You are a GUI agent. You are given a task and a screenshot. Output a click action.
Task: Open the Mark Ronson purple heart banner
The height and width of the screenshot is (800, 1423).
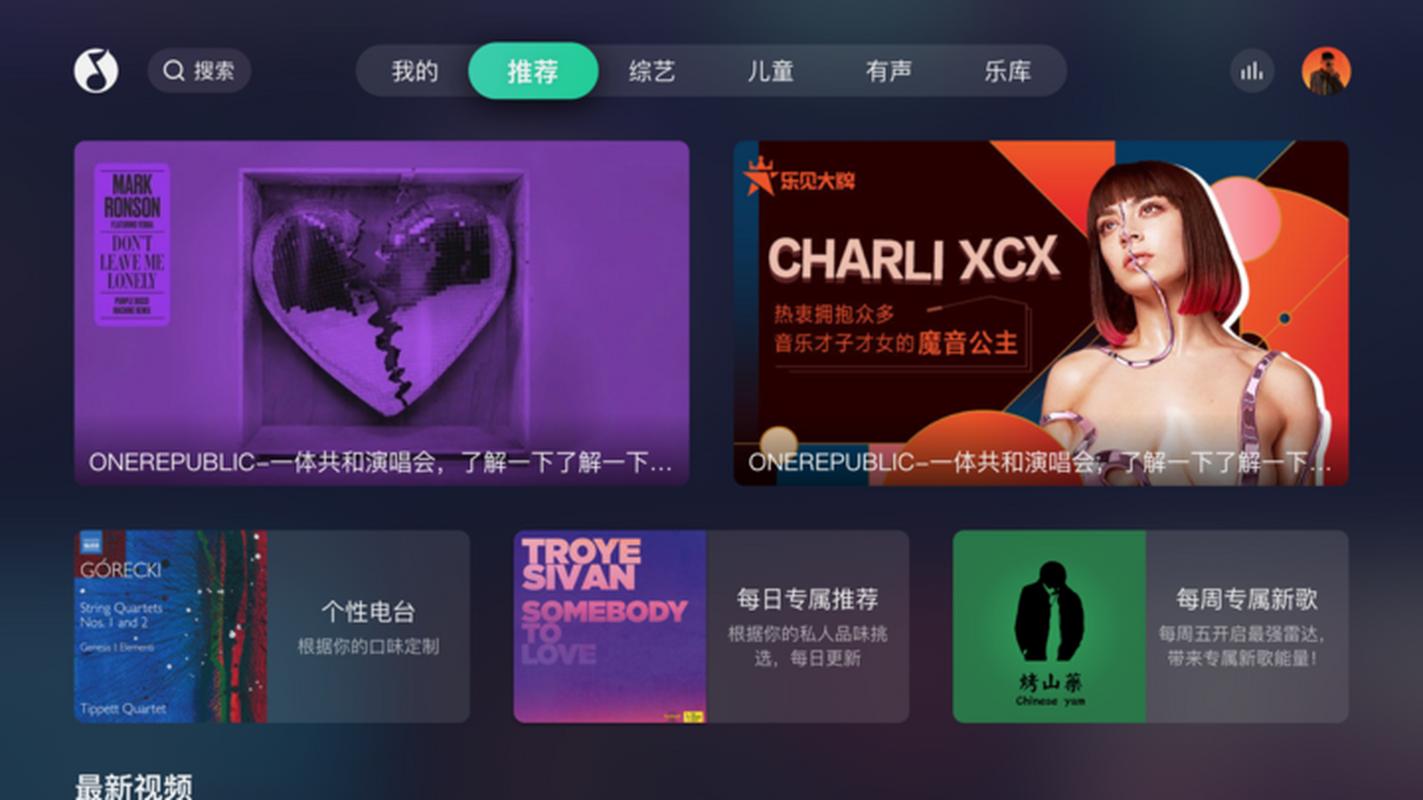381,312
